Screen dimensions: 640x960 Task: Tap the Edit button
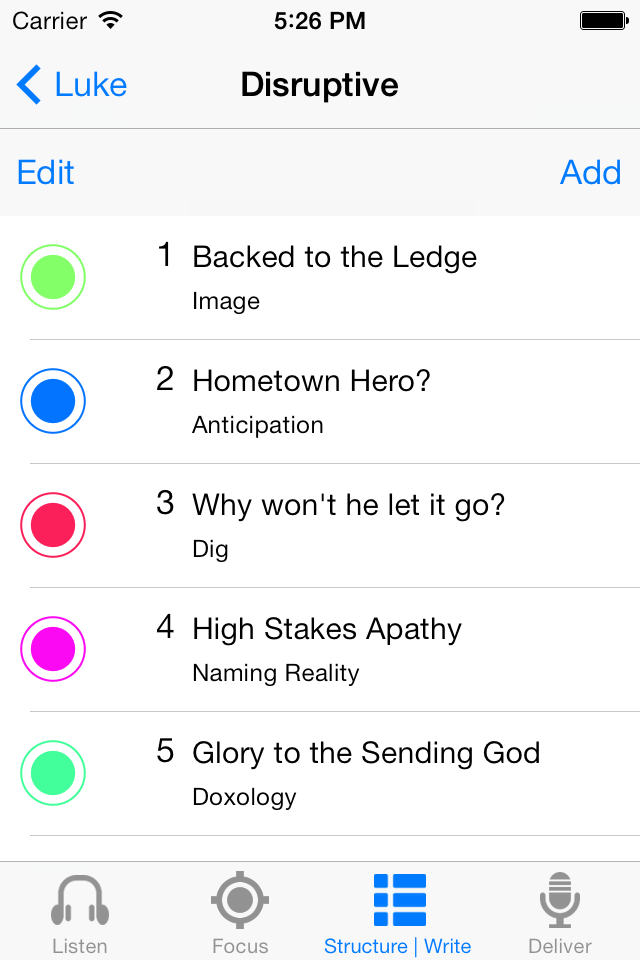click(x=45, y=173)
